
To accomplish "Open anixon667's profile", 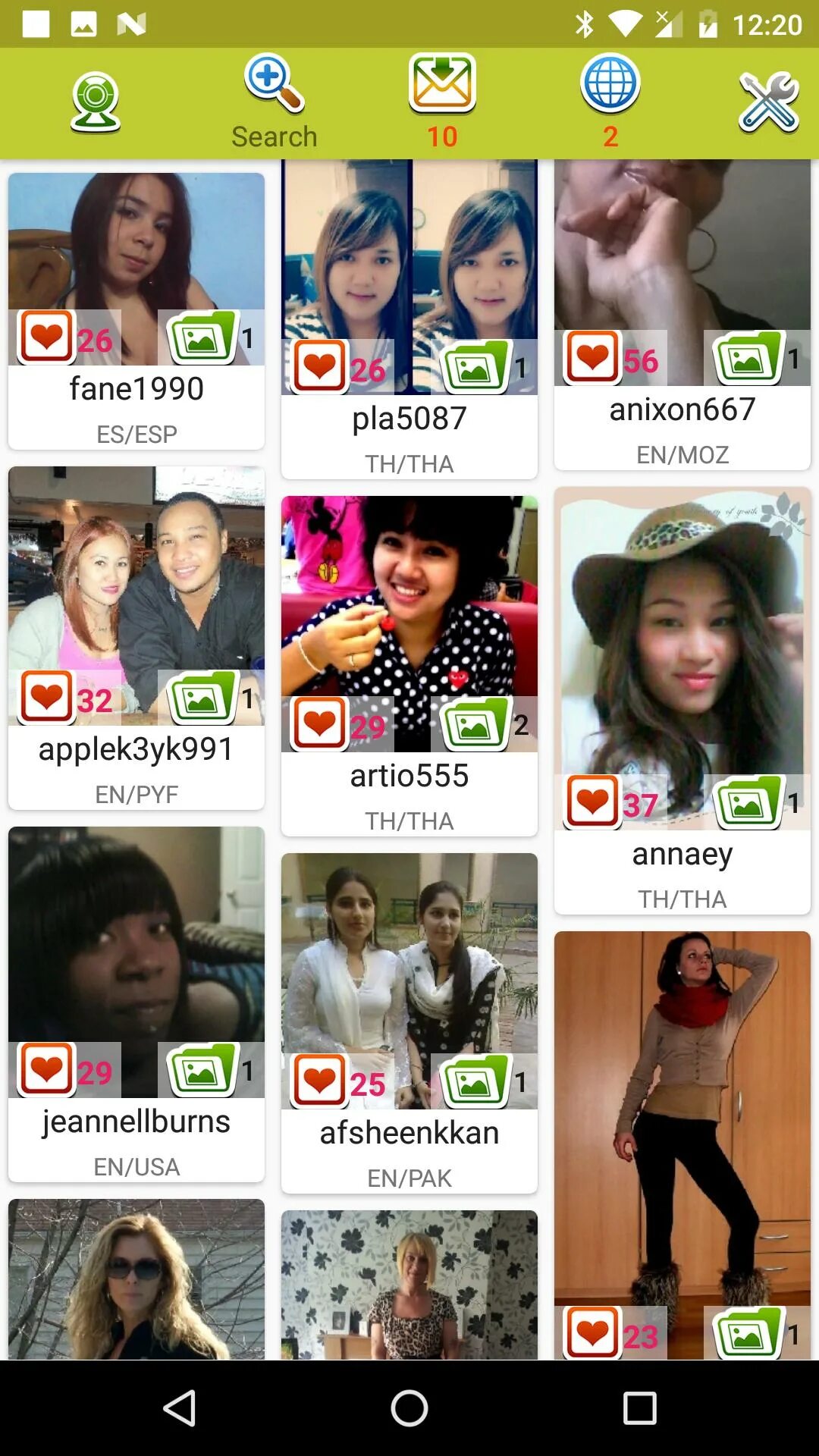I will (x=682, y=315).
